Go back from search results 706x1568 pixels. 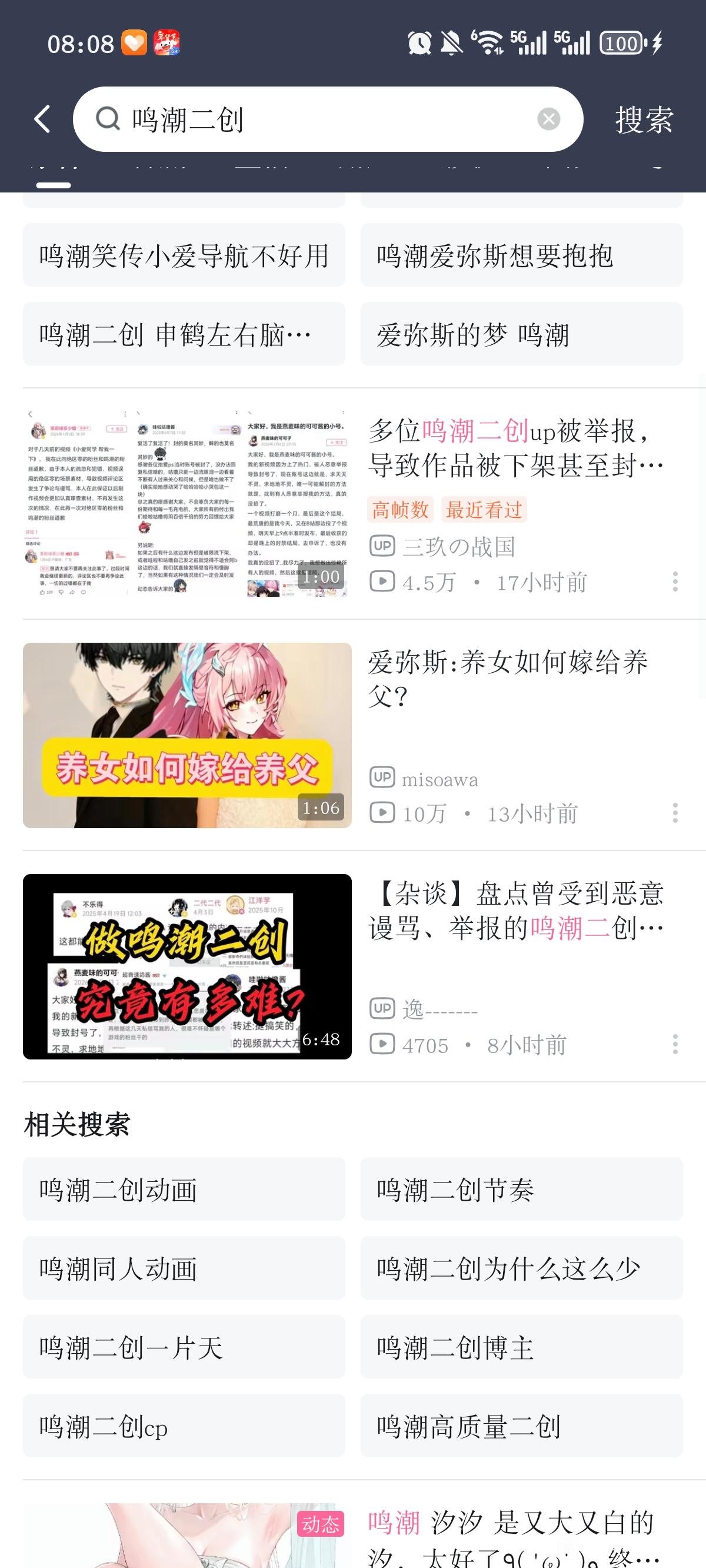click(x=42, y=119)
